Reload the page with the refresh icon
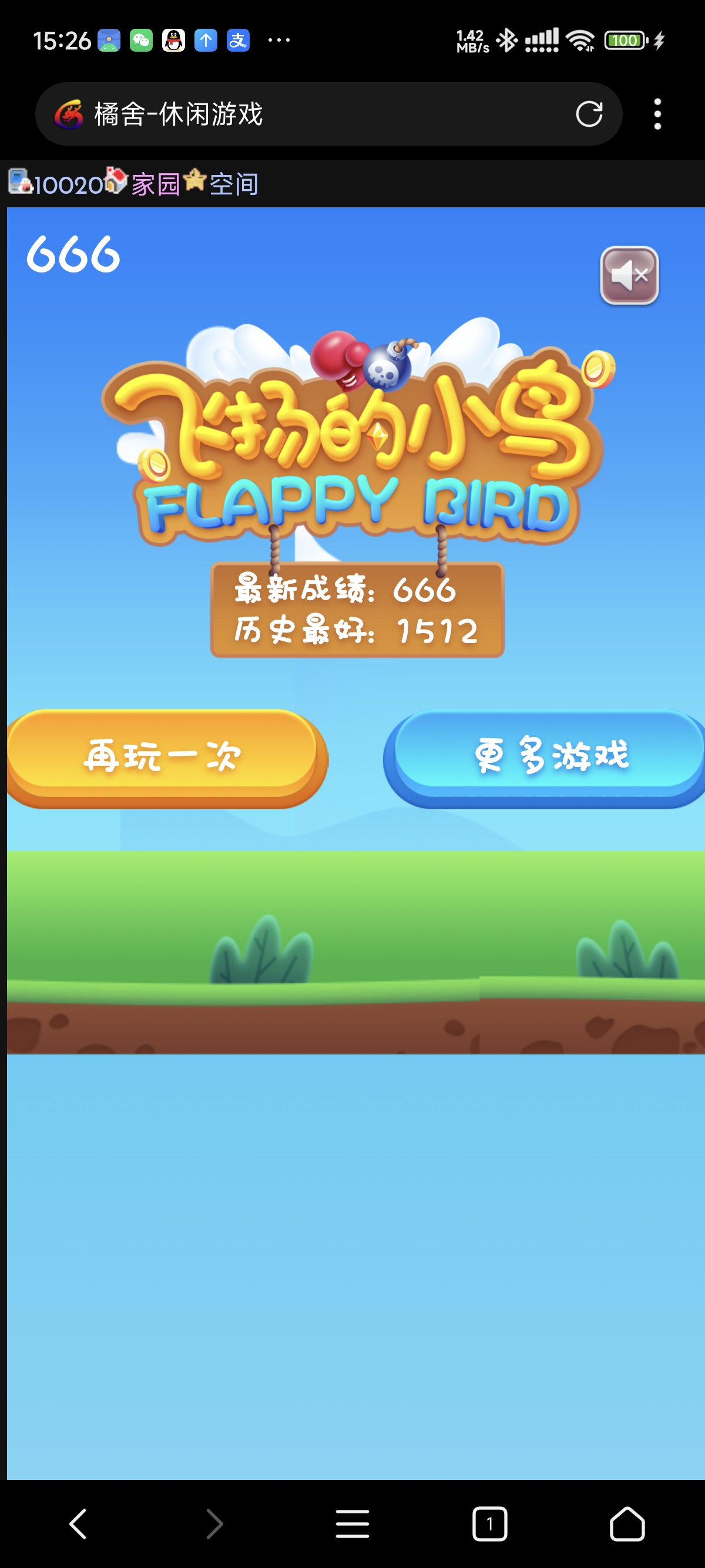The width and height of the screenshot is (705, 1568). coord(589,114)
